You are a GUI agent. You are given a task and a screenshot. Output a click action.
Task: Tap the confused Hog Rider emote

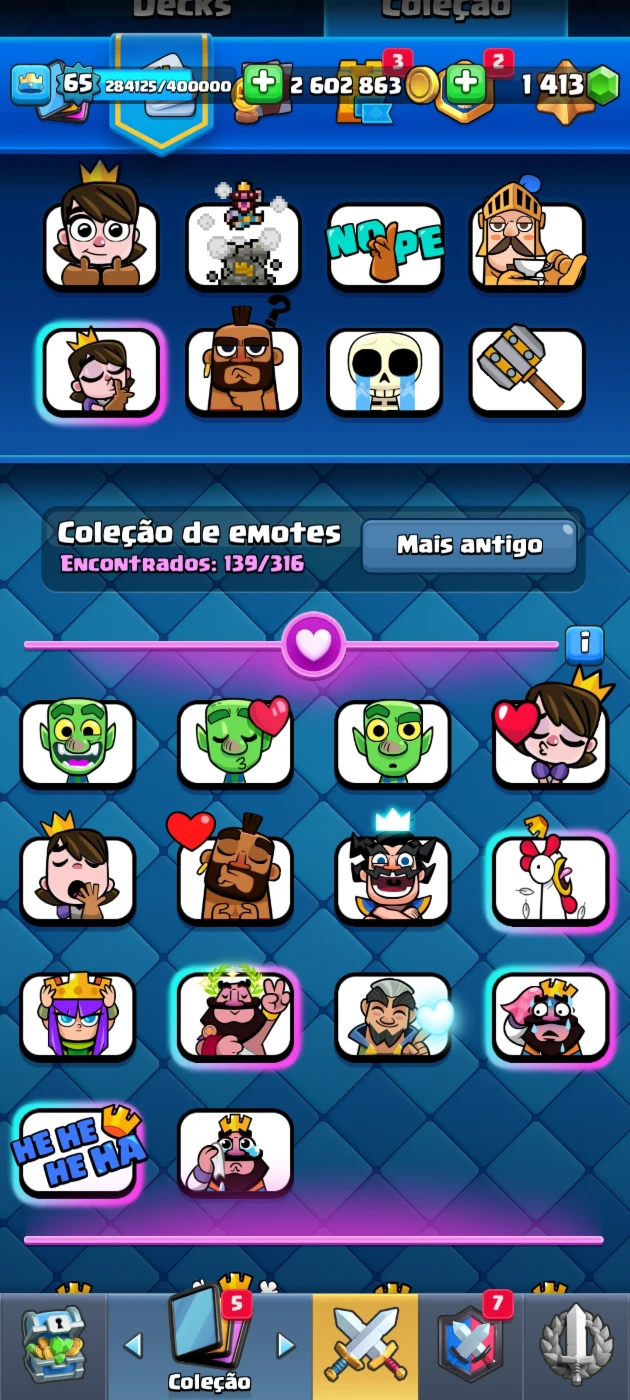243,371
